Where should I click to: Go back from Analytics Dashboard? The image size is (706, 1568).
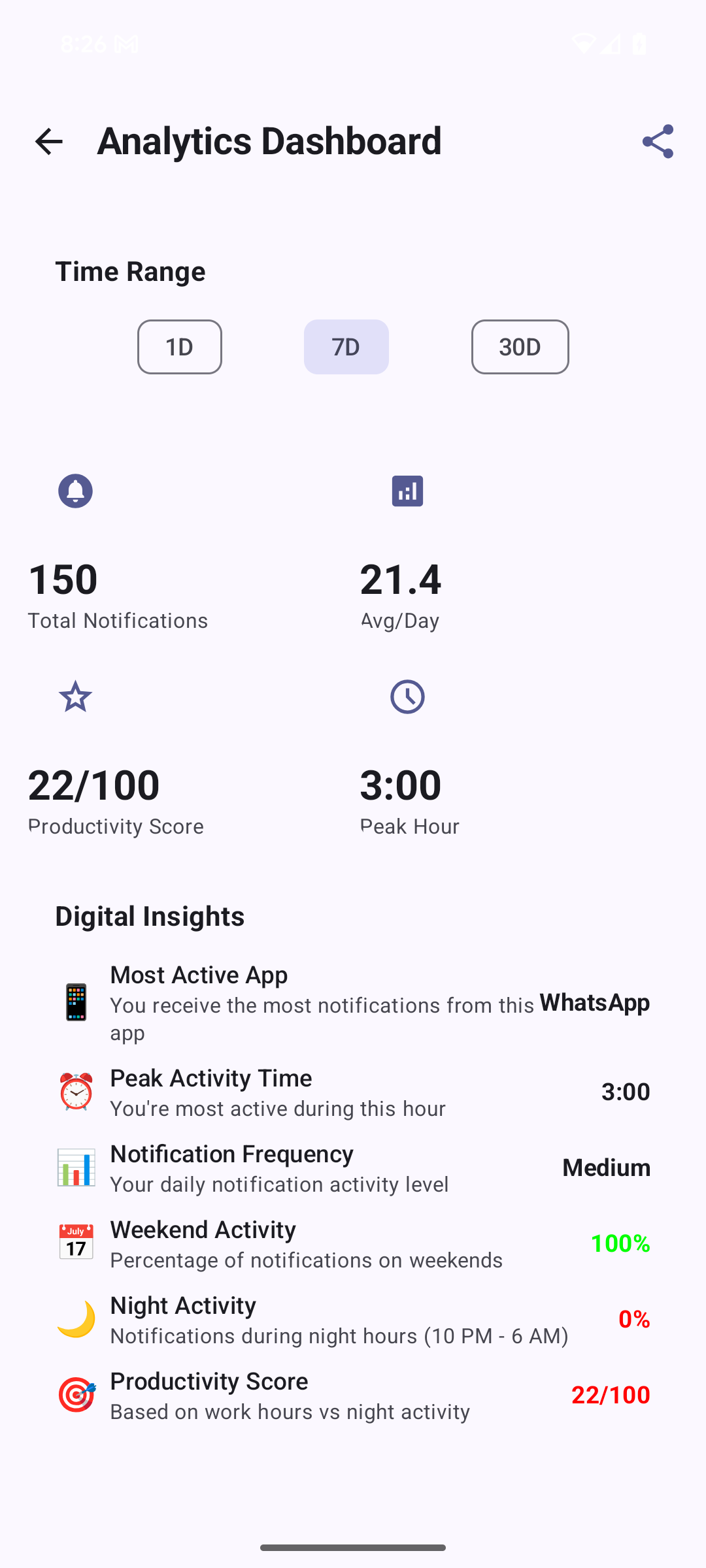[x=48, y=141]
